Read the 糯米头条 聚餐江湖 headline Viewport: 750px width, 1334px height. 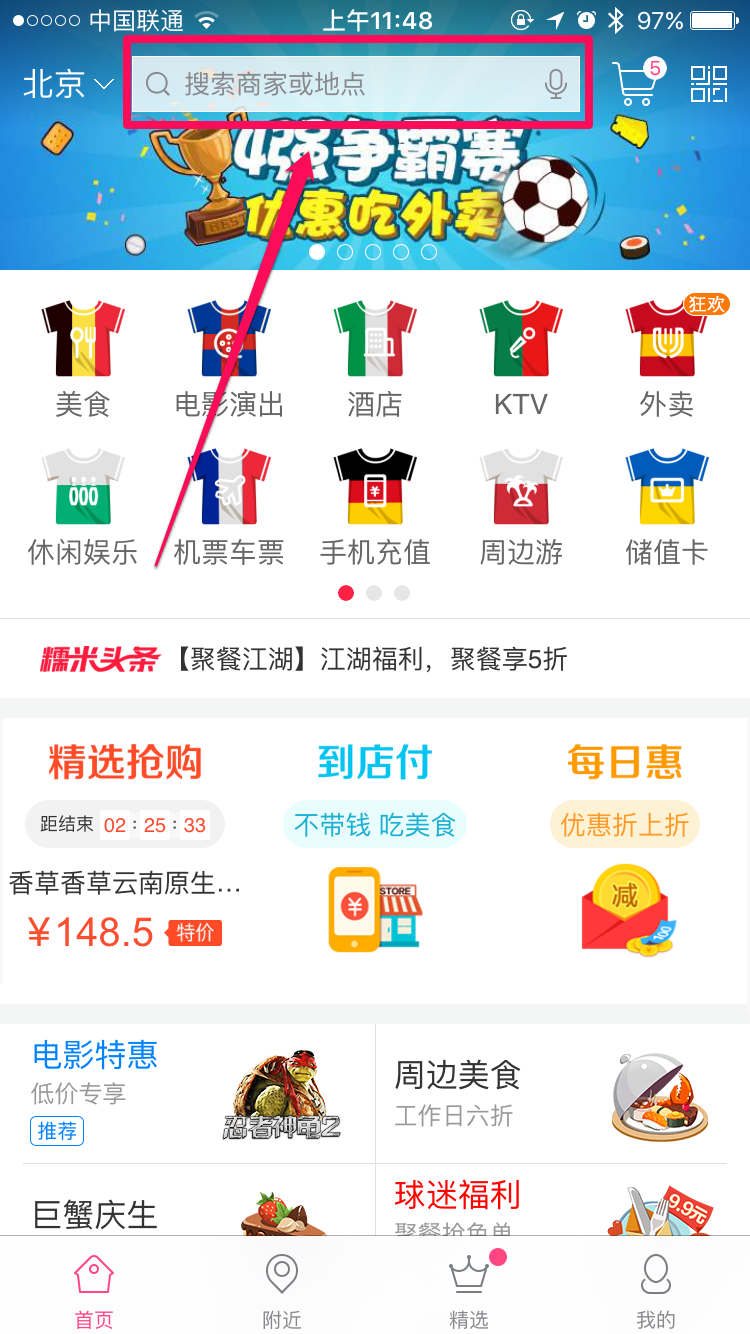pos(370,660)
